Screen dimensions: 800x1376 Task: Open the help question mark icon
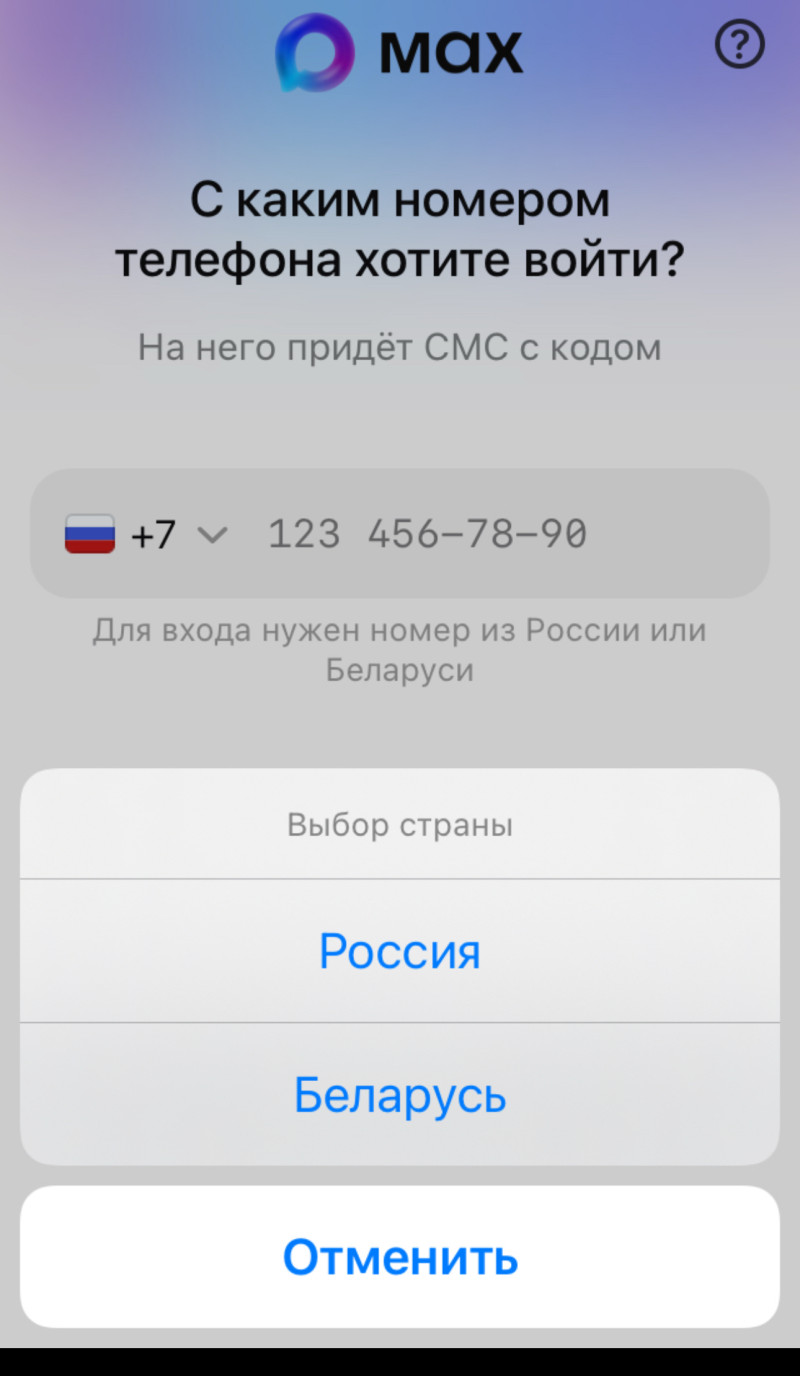(x=740, y=45)
